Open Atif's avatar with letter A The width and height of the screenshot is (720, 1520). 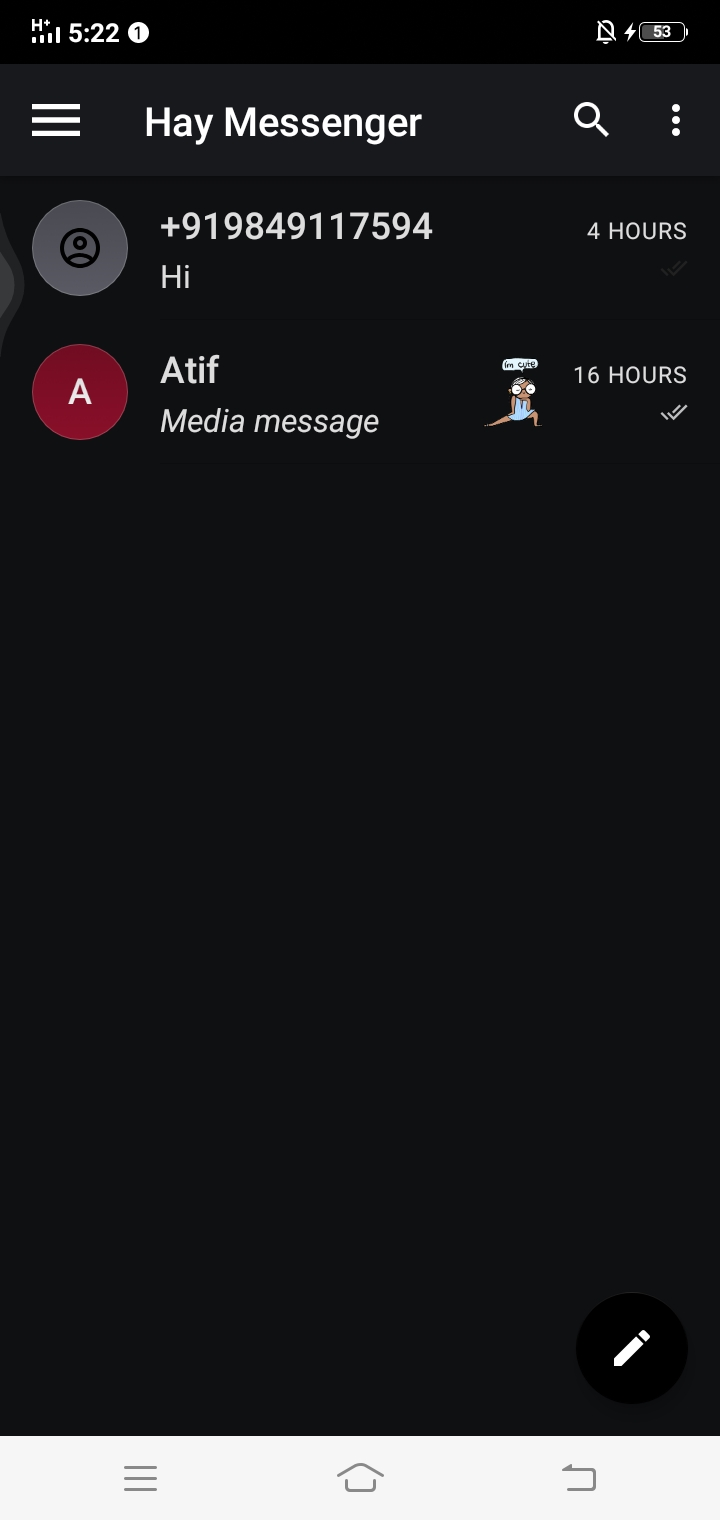pos(80,392)
